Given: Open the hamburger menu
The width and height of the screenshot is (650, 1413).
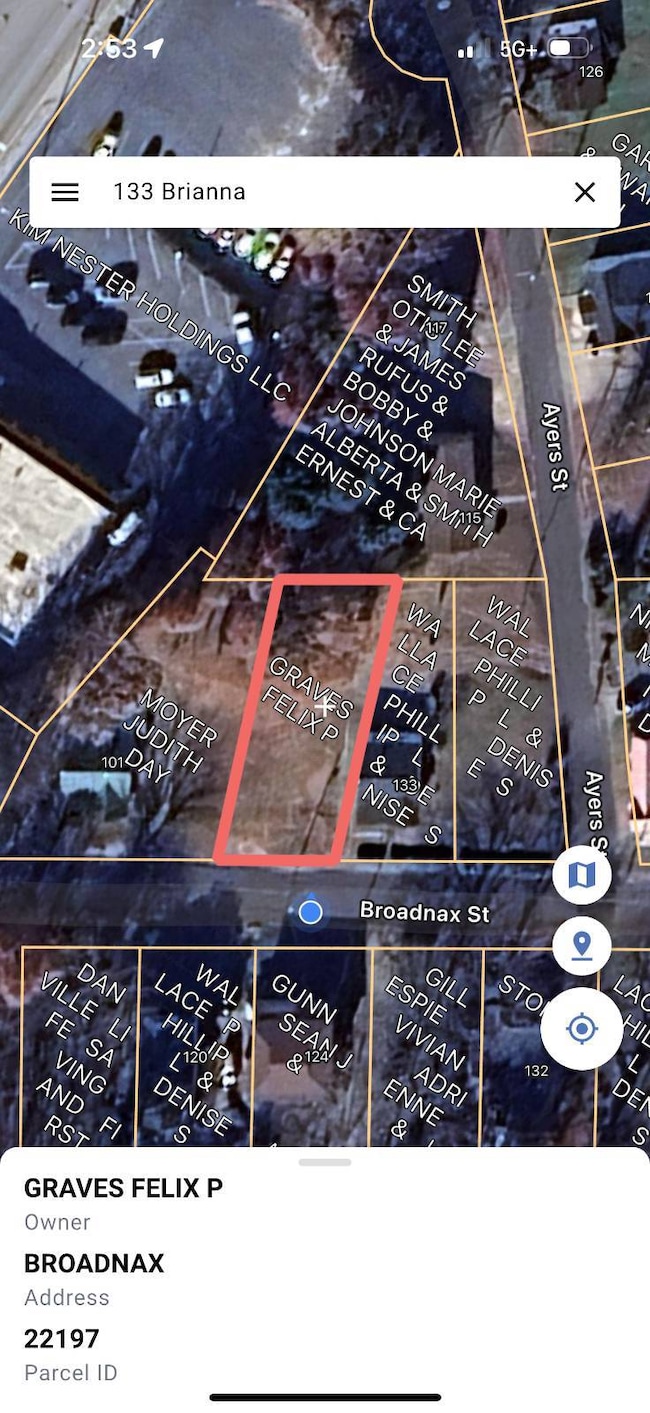Looking at the screenshot, I should point(65,192).
